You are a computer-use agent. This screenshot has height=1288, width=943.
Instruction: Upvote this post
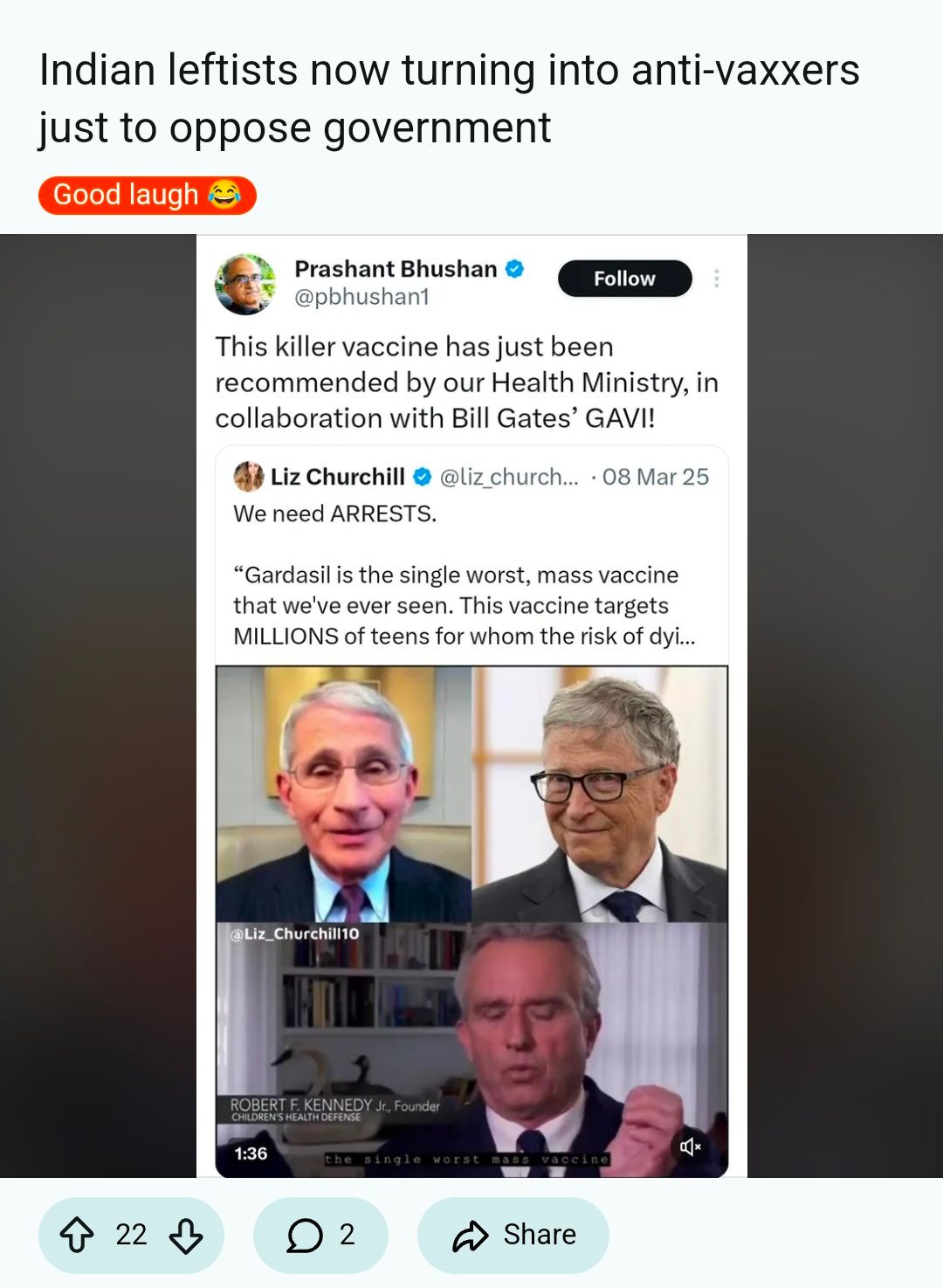click(77, 1235)
